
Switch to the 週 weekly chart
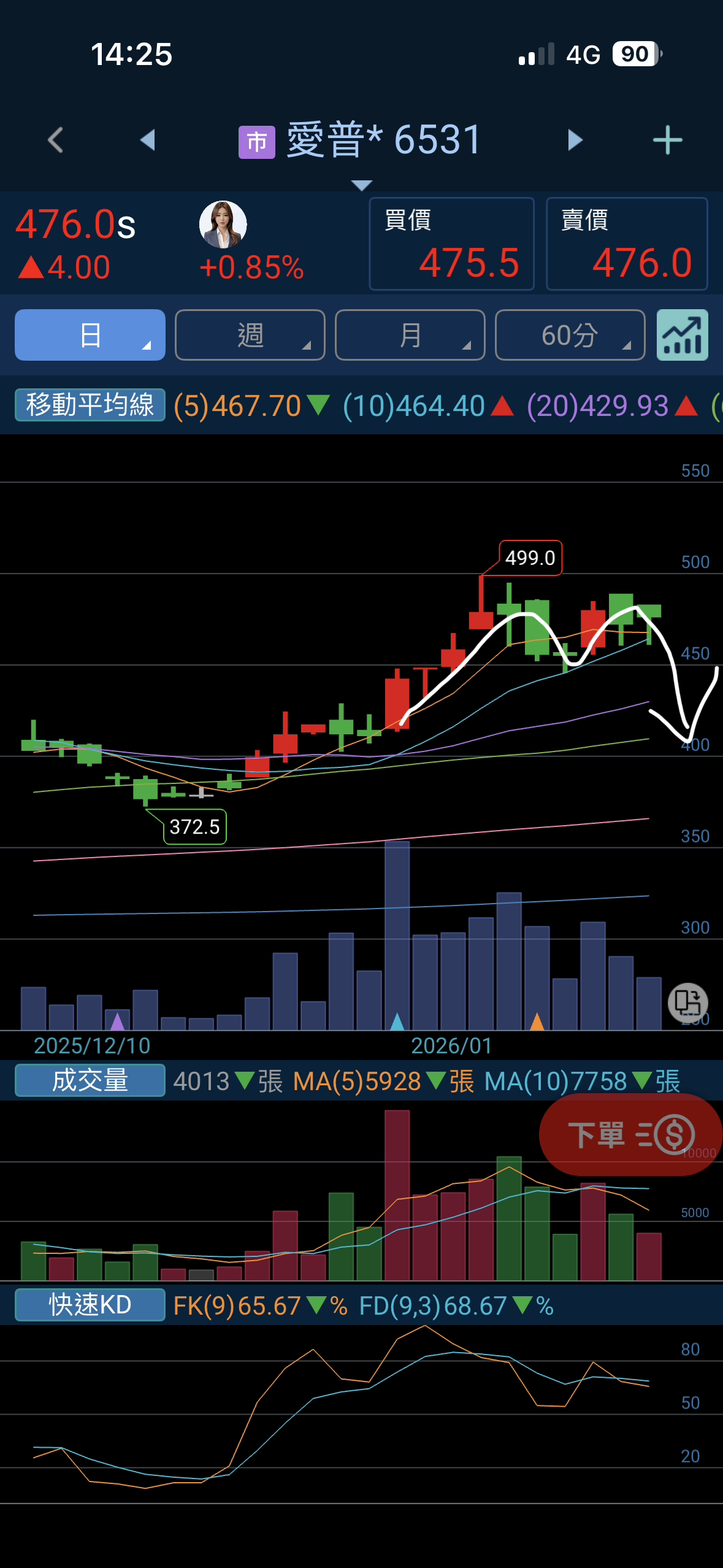pos(250,335)
